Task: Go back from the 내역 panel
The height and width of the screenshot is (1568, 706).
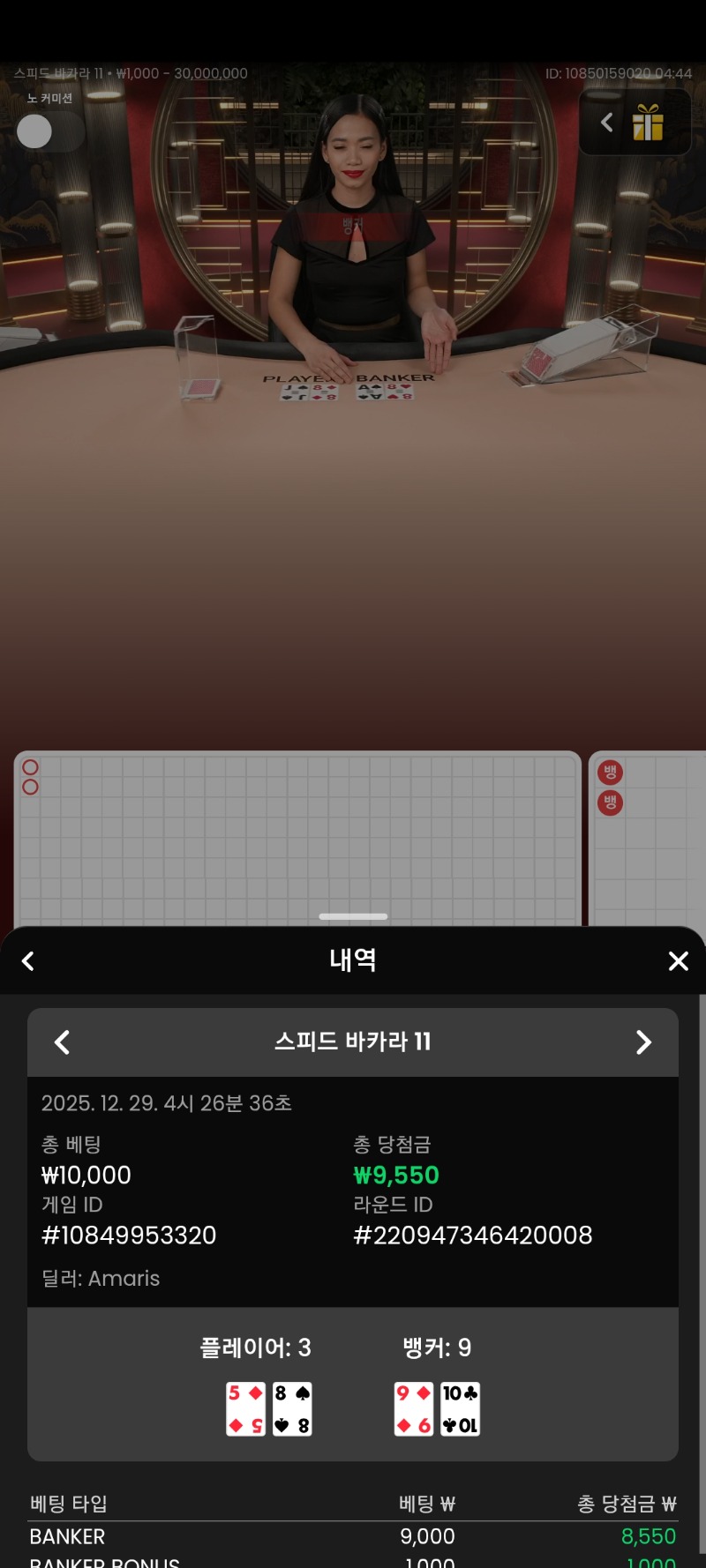Action: tap(28, 960)
